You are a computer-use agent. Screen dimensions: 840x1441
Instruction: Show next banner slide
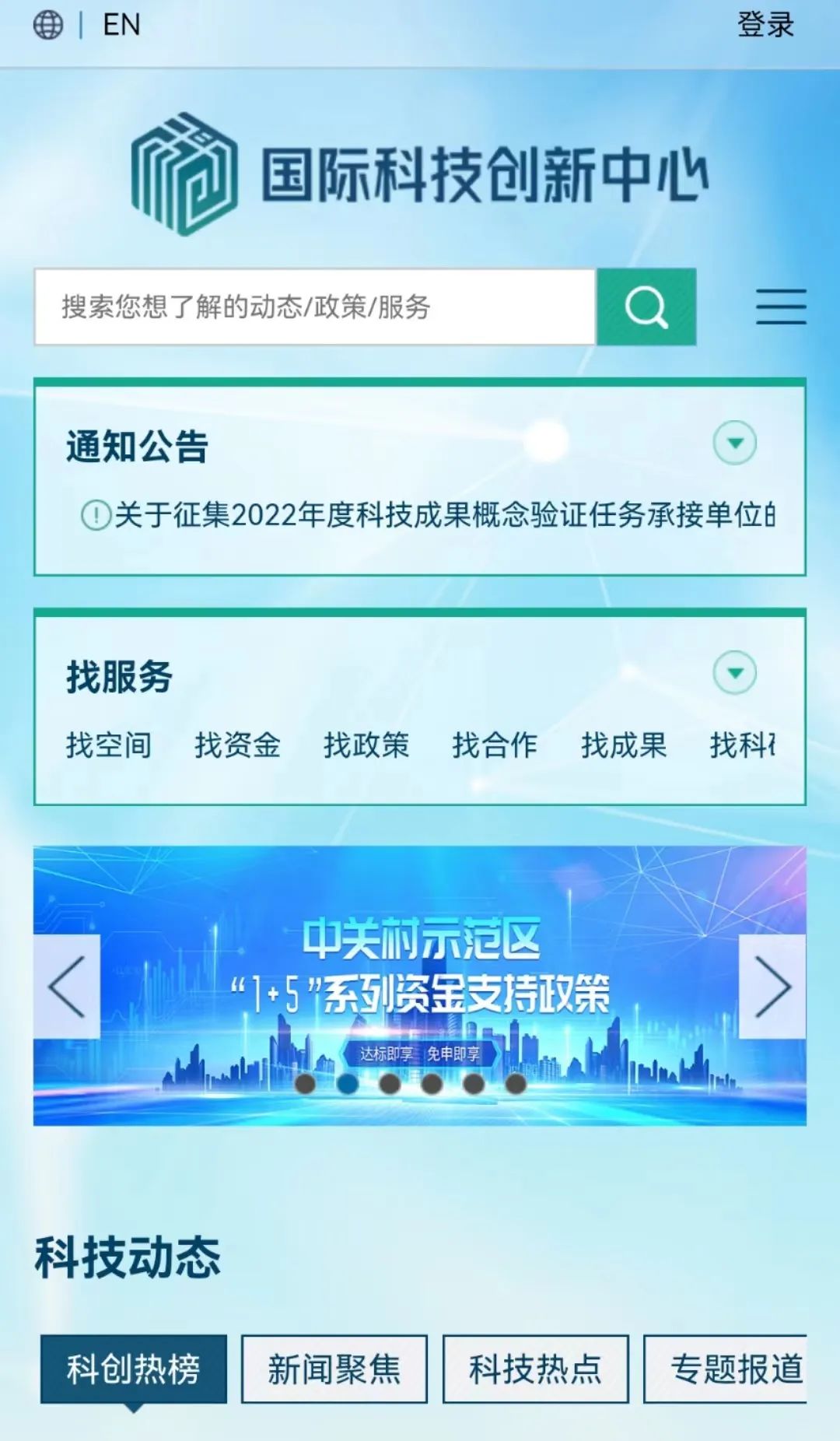[772, 987]
